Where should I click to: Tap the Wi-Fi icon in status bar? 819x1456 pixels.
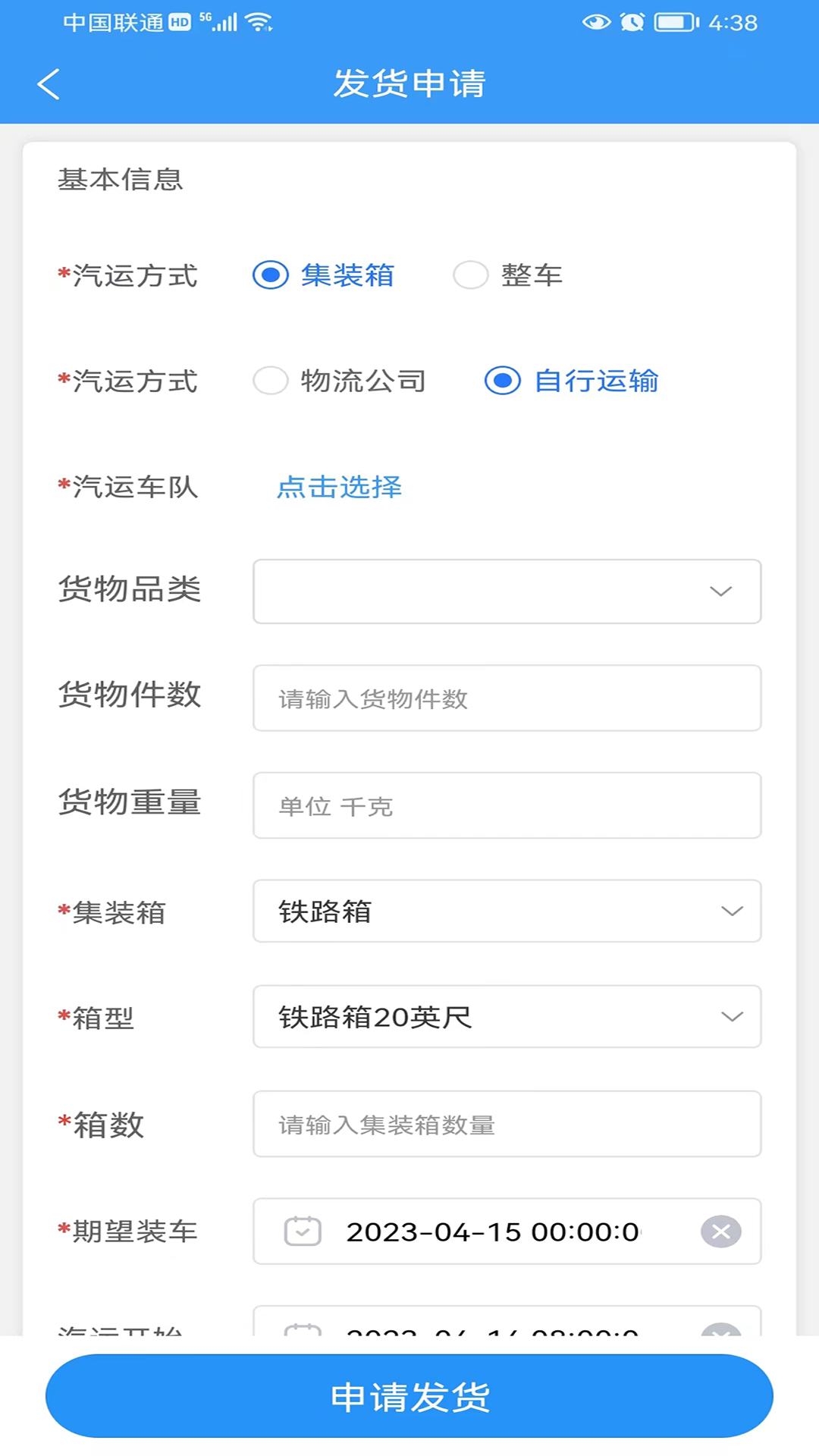tap(258, 22)
